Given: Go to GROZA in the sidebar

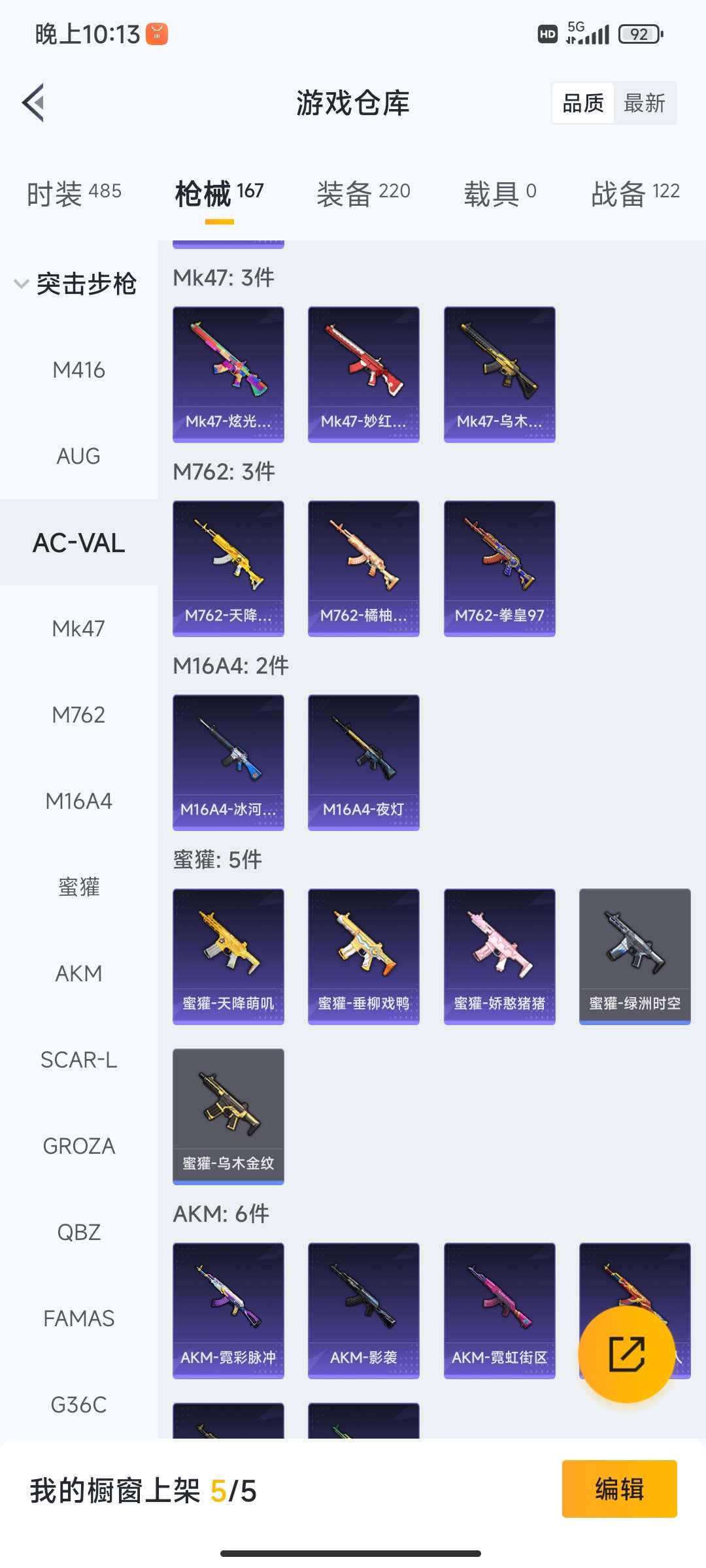Looking at the screenshot, I should coord(78,1146).
